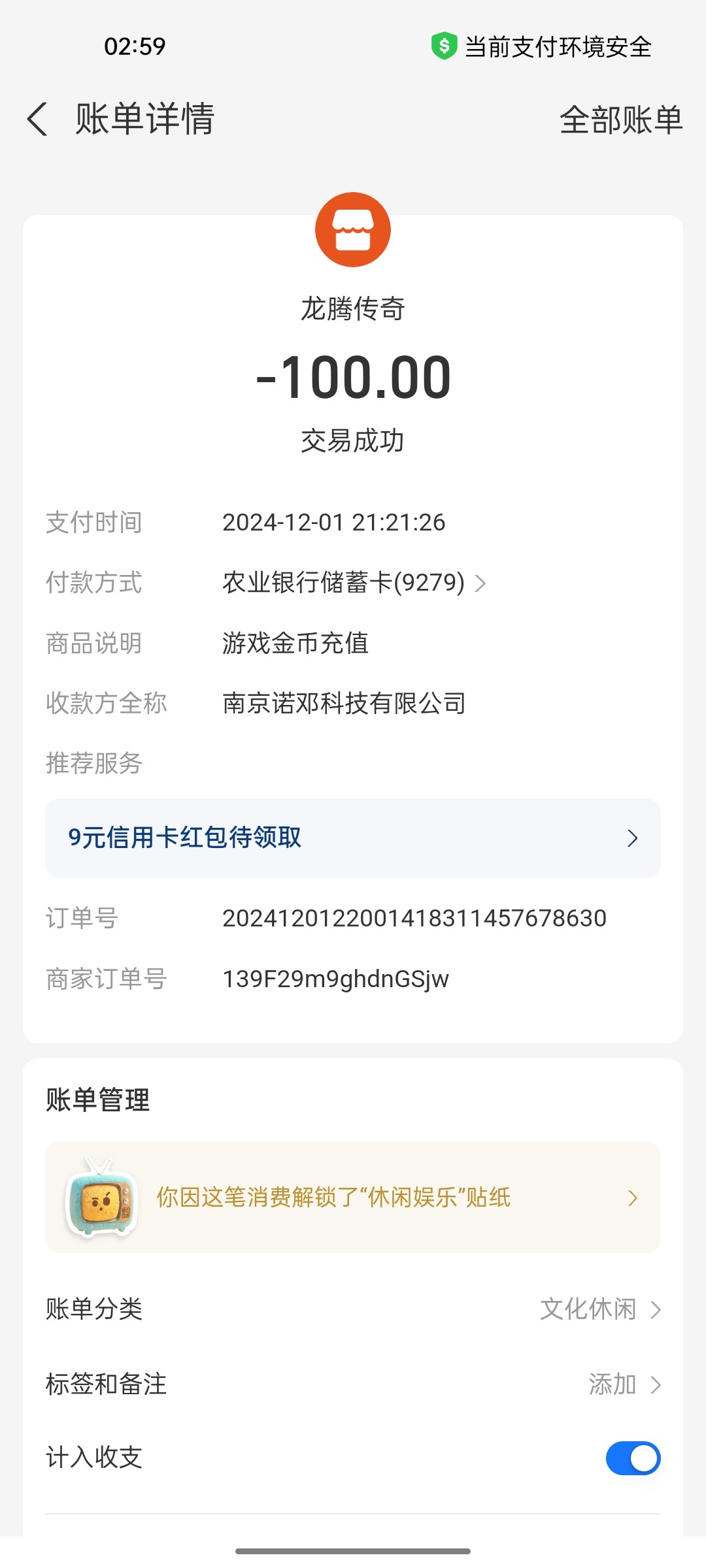Image resolution: width=706 pixels, height=1568 pixels.
Task: View 农业银行储蓄卡(9279) payment method details
Action: point(354,583)
